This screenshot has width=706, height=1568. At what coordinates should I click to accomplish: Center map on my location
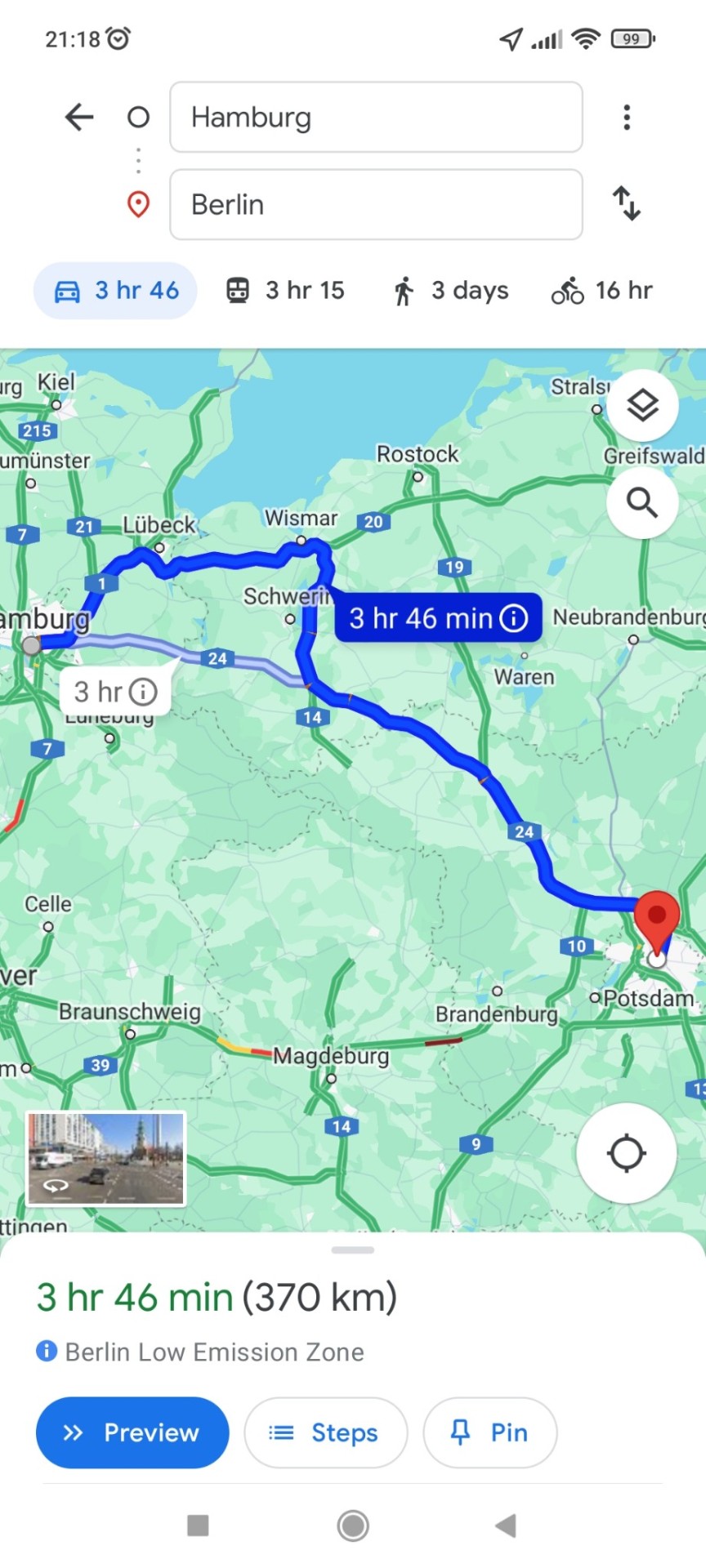[627, 1153]
